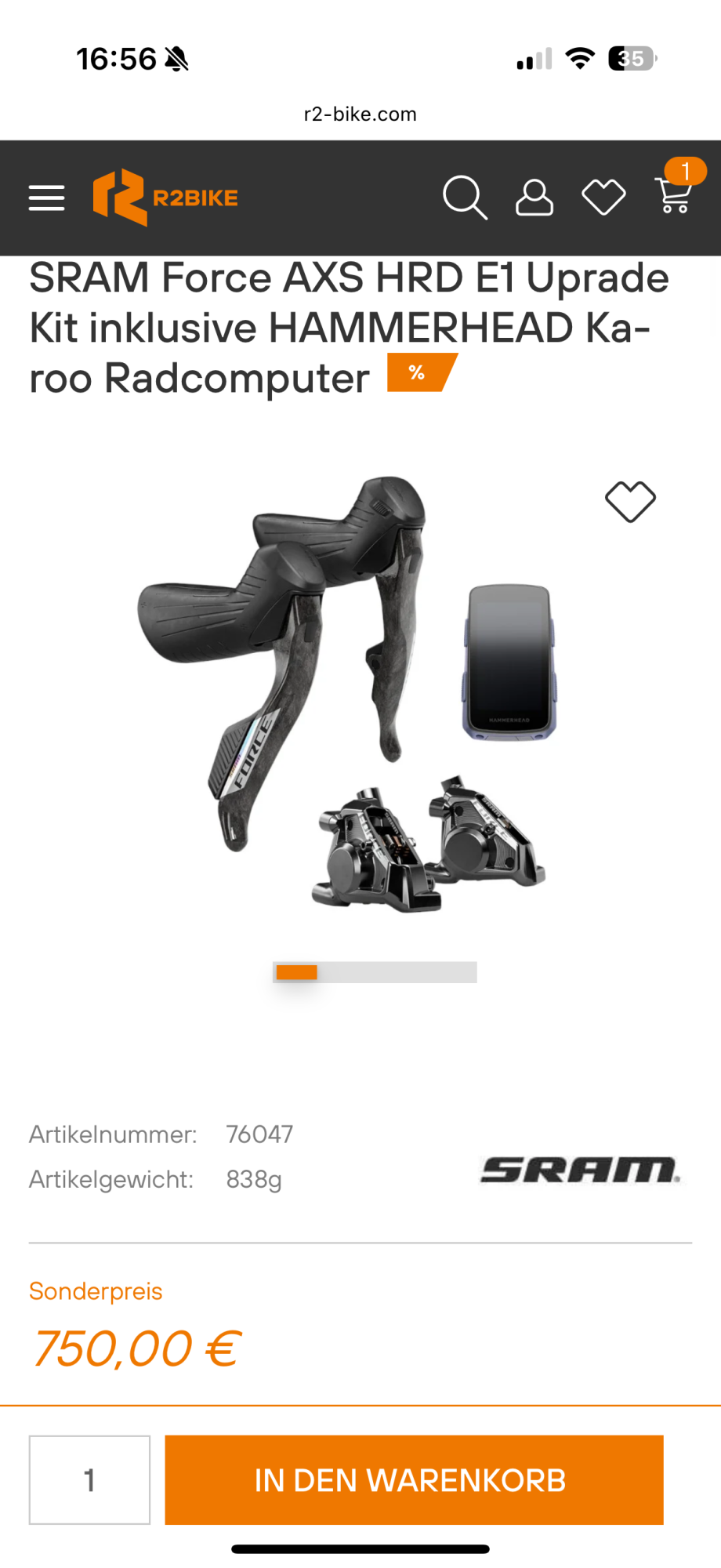Tap the r2-bike.com address bar
This screenshot has width=721, height=1568.
tap(360, 114)
